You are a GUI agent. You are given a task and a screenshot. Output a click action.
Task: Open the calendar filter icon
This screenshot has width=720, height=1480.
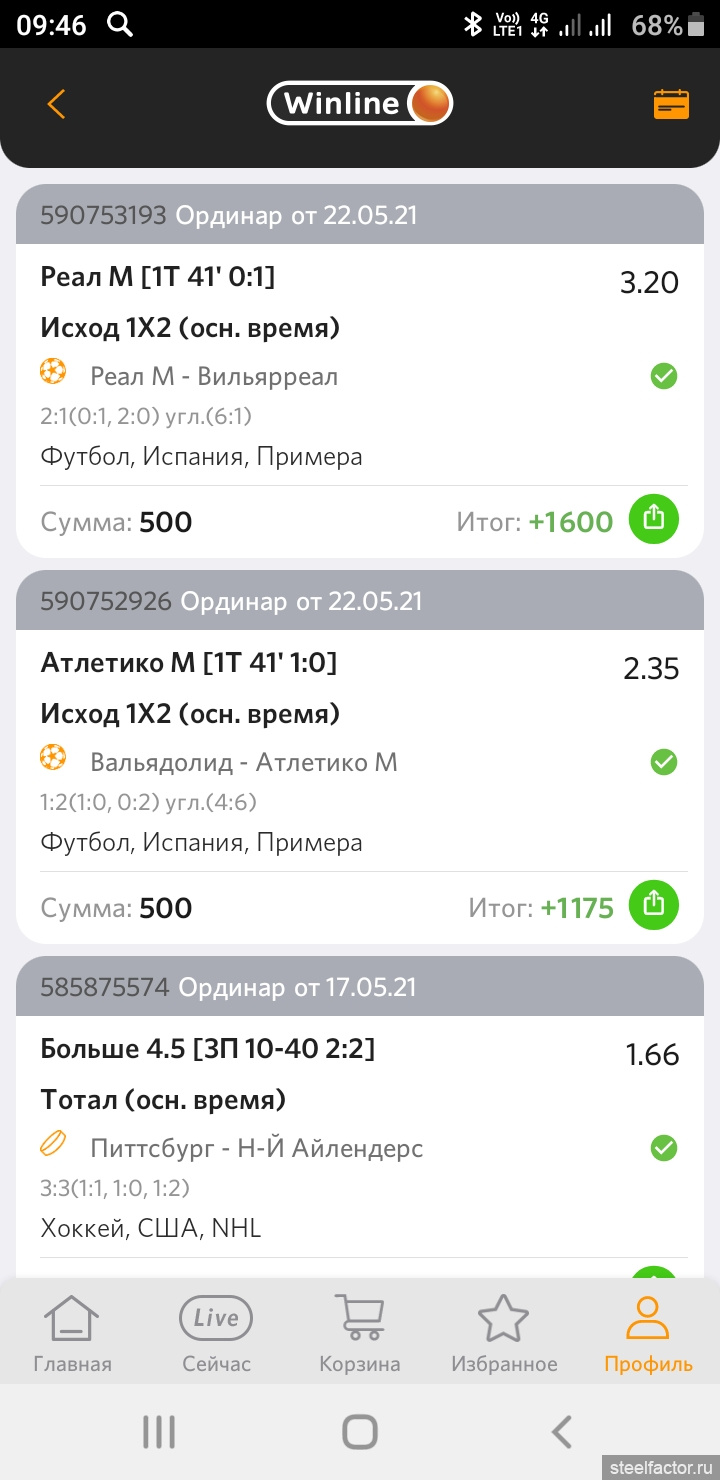[x=671, y=104]
